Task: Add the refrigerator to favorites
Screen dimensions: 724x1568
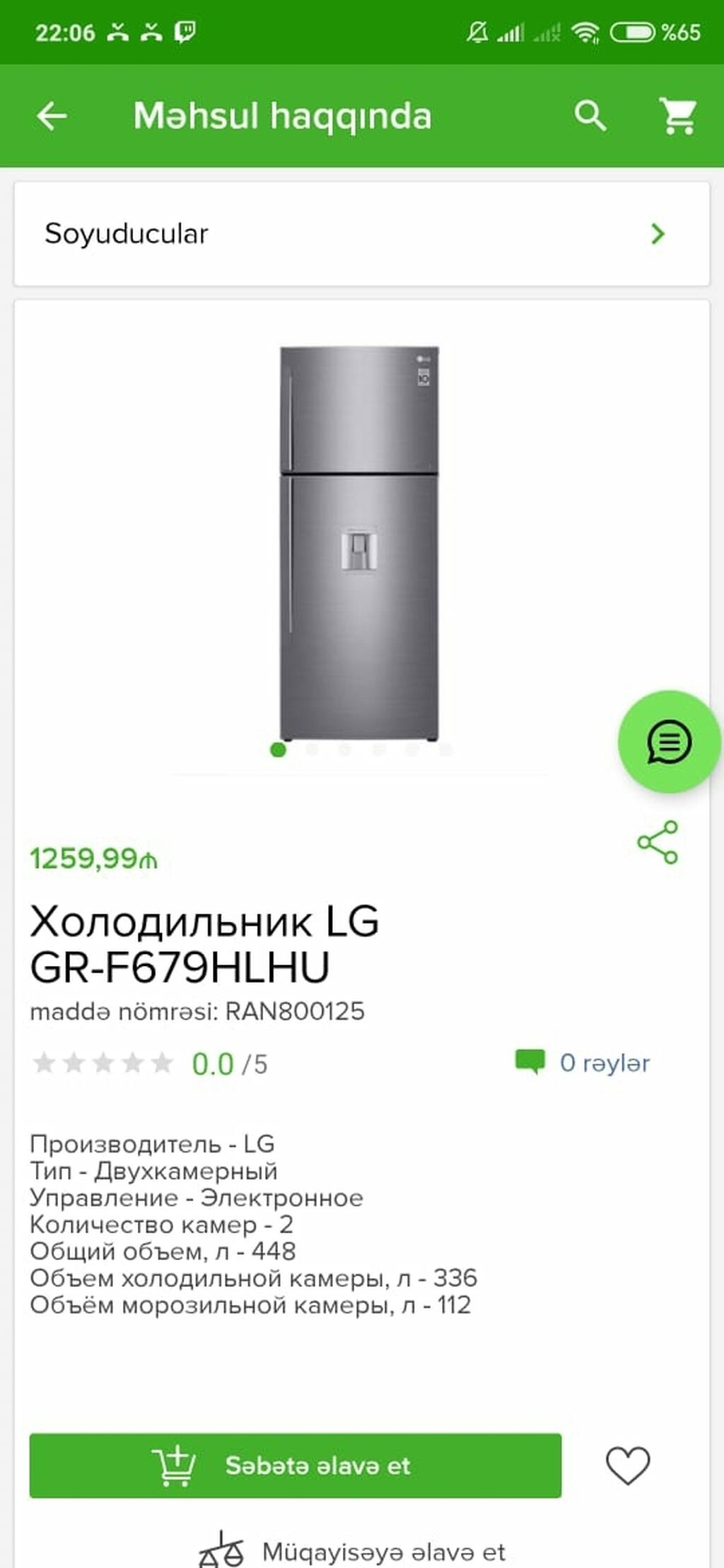Action: click(628, 1466)
